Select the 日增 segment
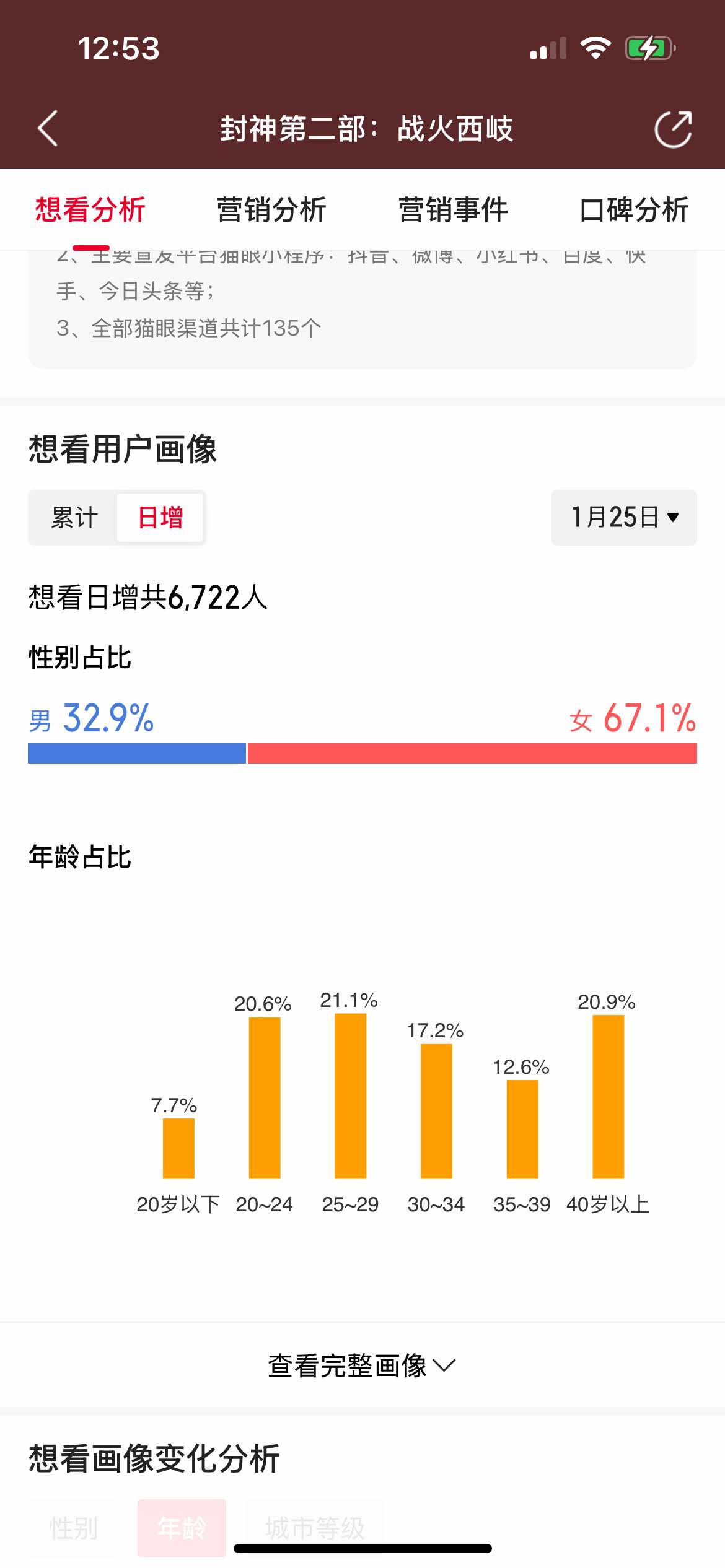 point(160,518)
